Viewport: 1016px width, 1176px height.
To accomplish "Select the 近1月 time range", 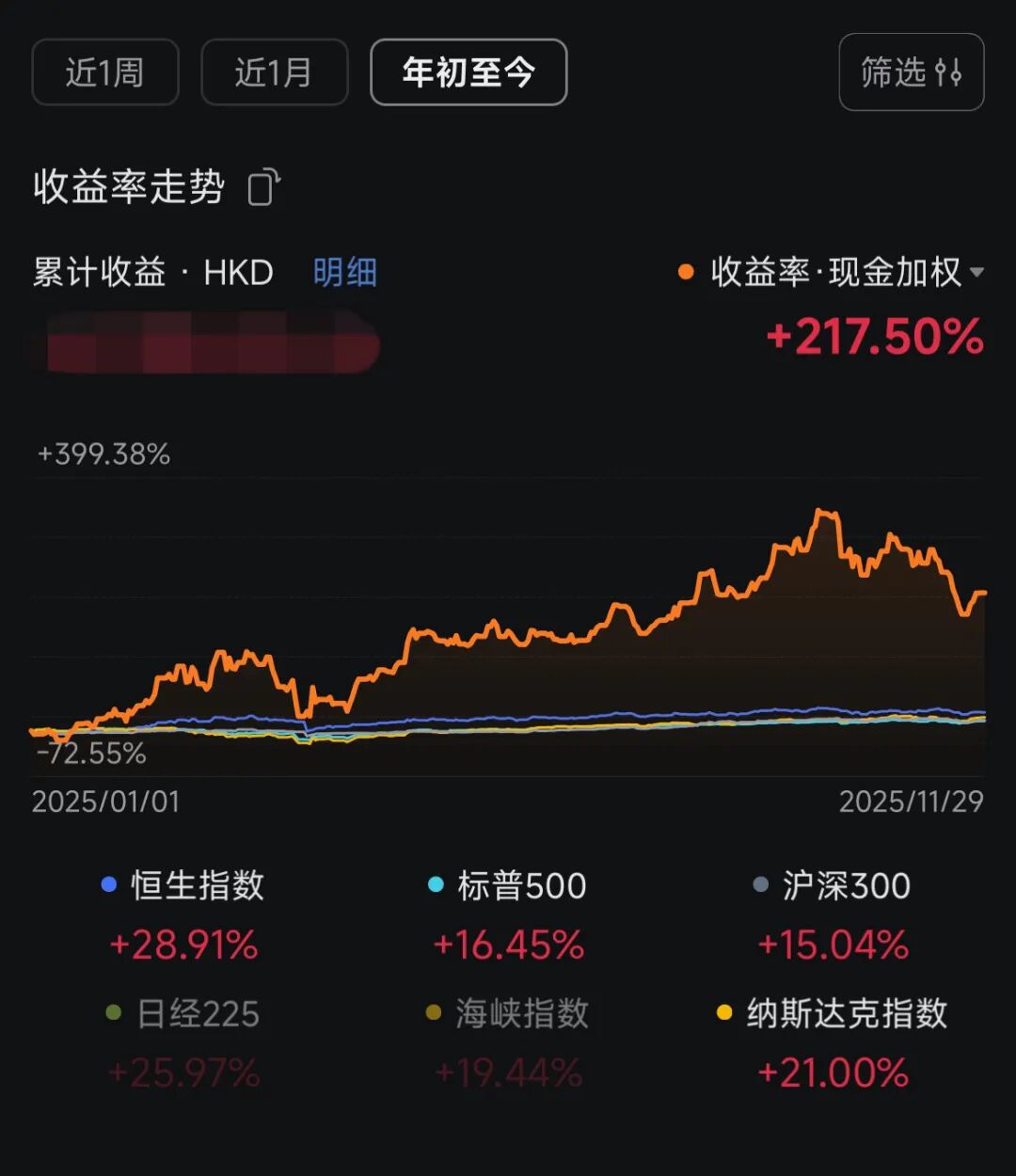I will [x=274, y=72].
